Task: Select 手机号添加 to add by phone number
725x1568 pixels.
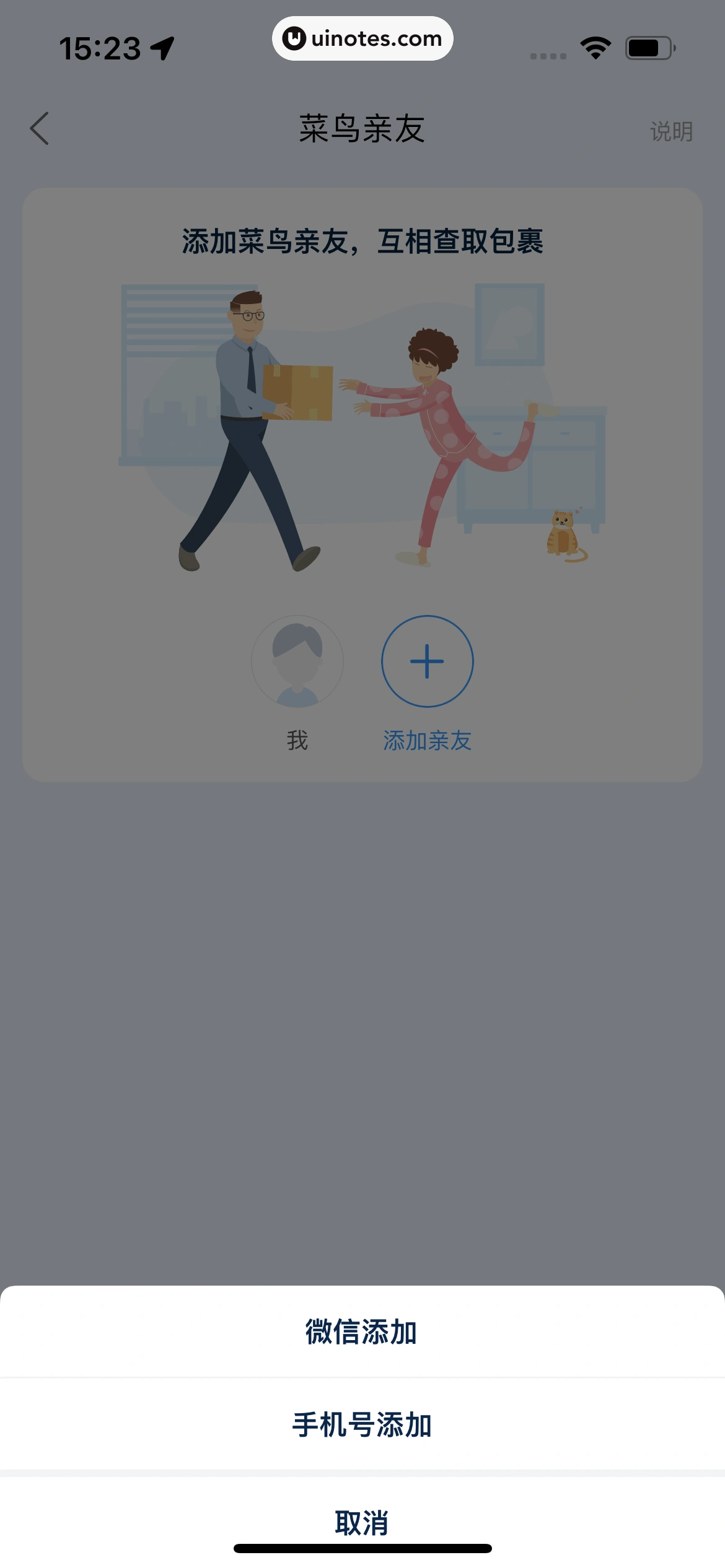Action: [362, 1425]
